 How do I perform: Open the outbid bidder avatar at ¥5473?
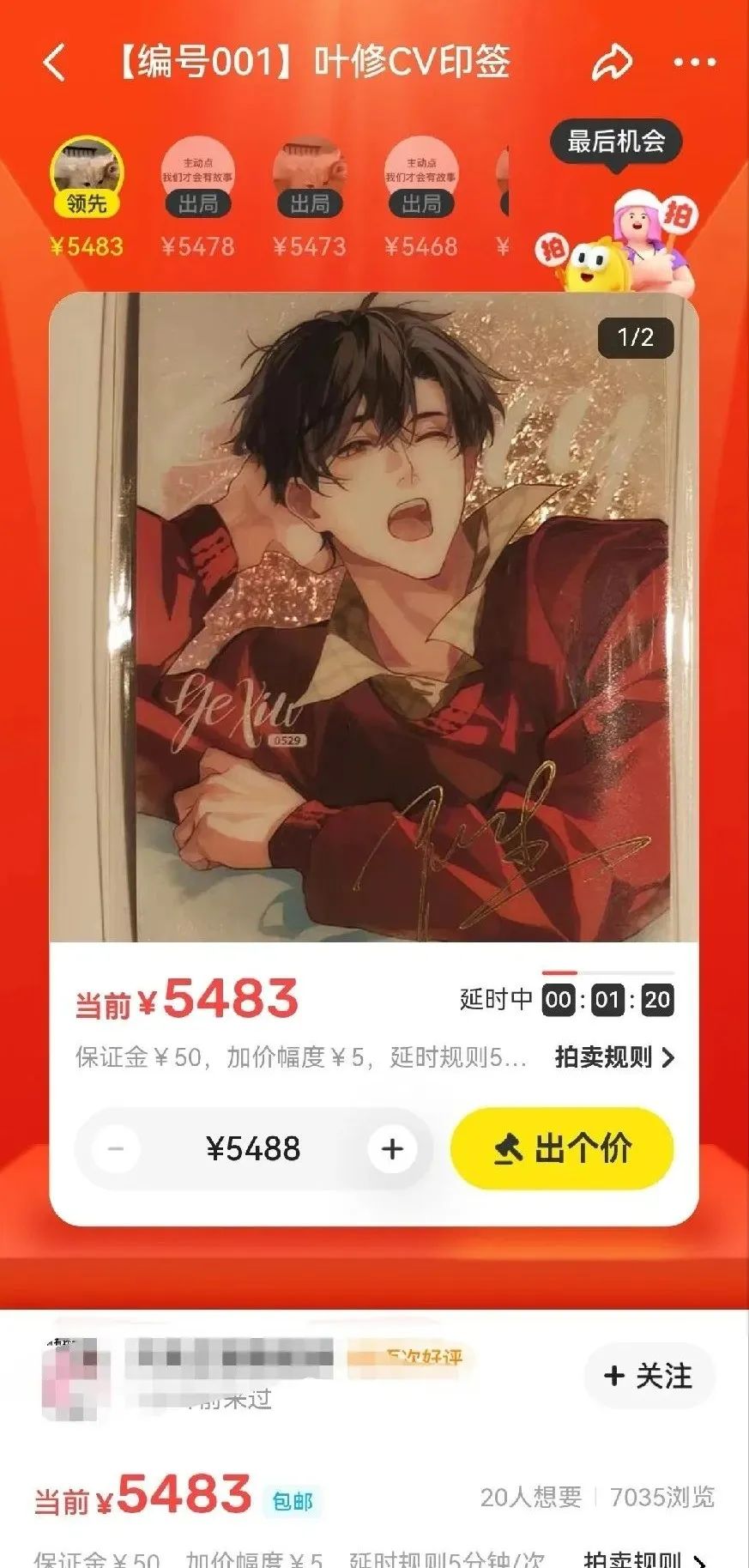click(310, 174)
